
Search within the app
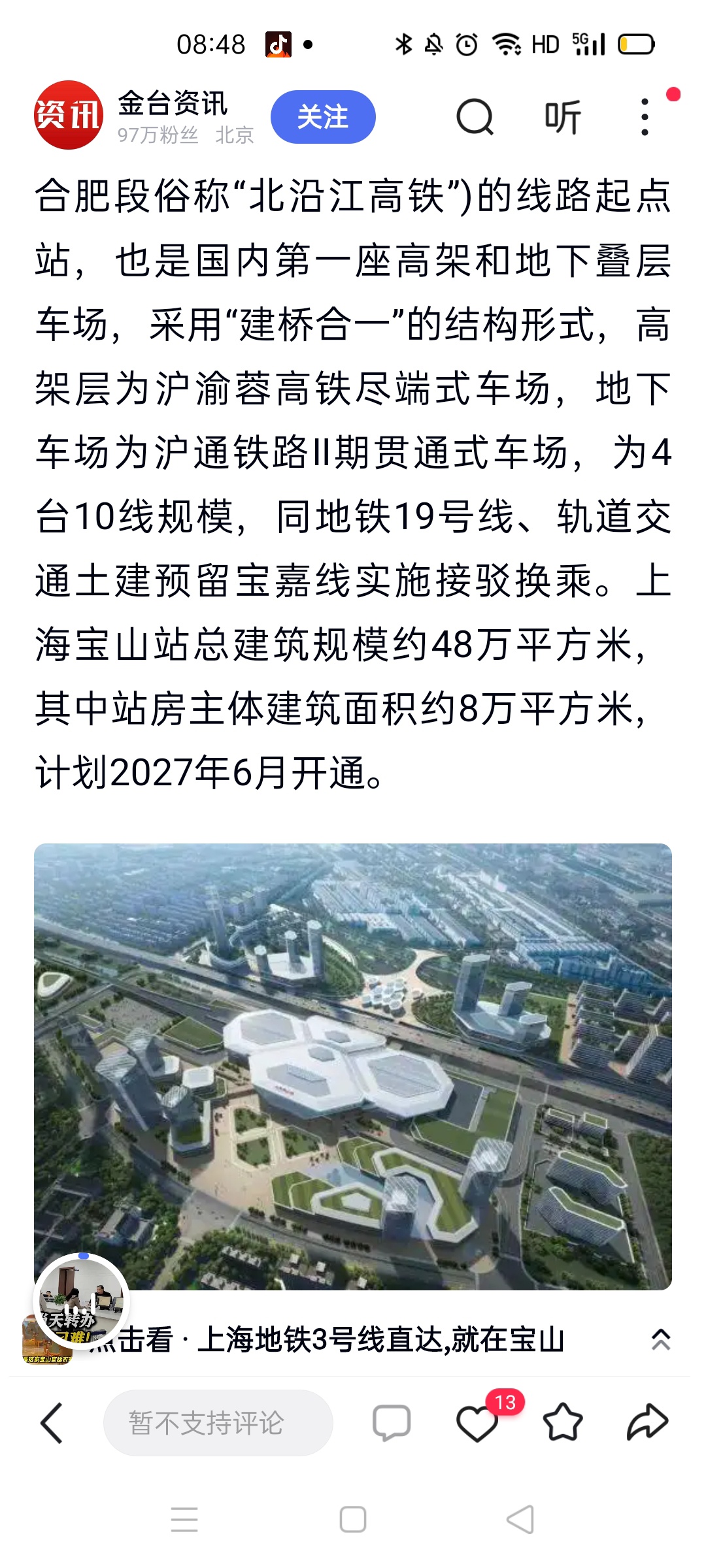click(475, 117)
